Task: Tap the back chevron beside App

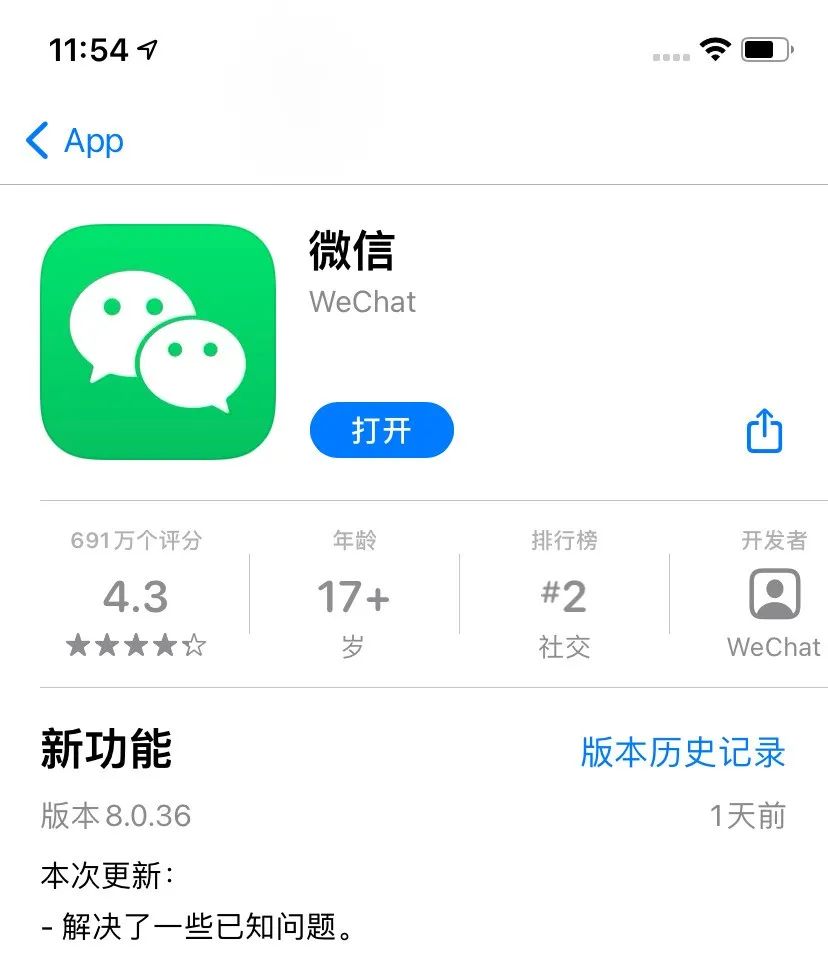Action: [35, 142]
